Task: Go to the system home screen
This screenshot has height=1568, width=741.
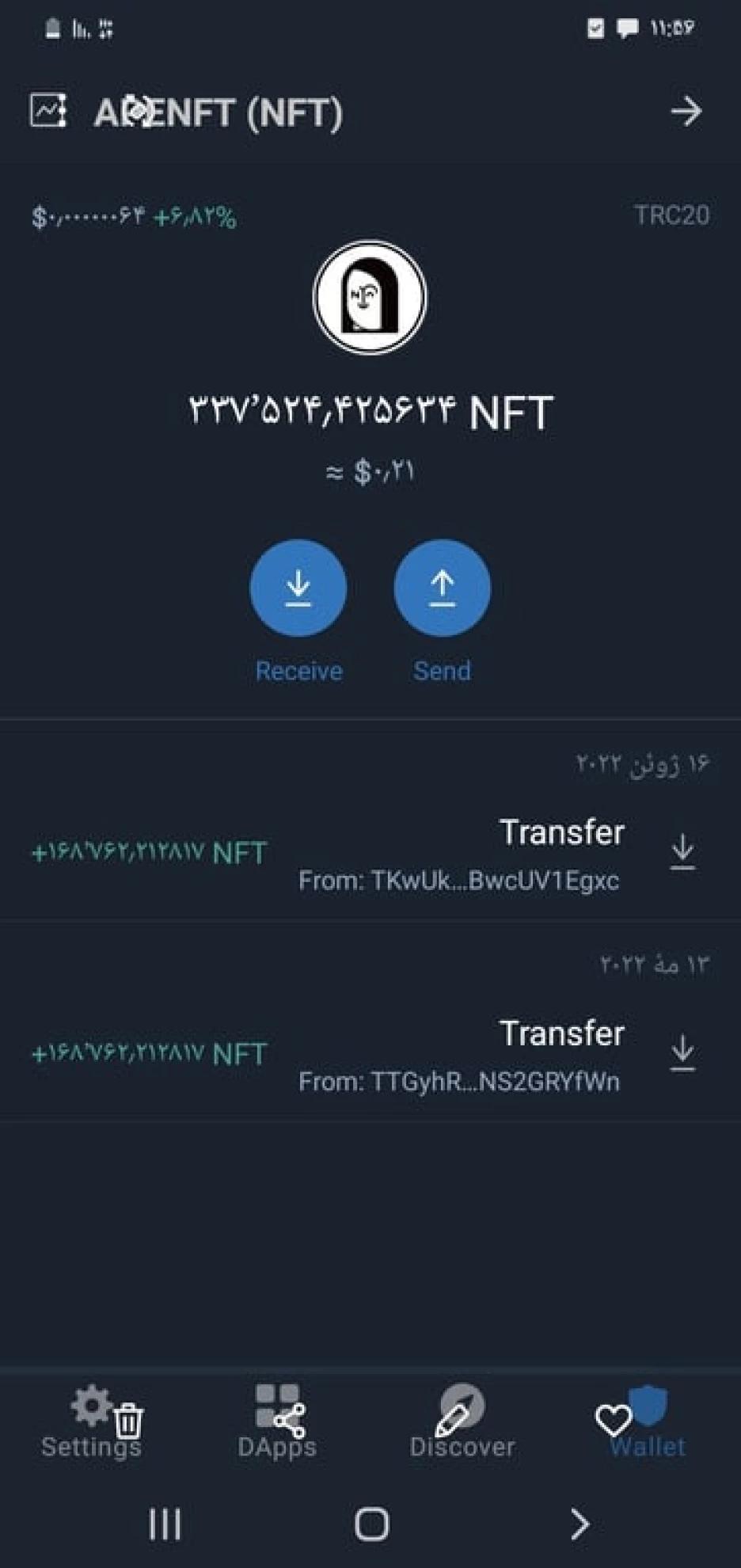Action: pos(371,1524)
